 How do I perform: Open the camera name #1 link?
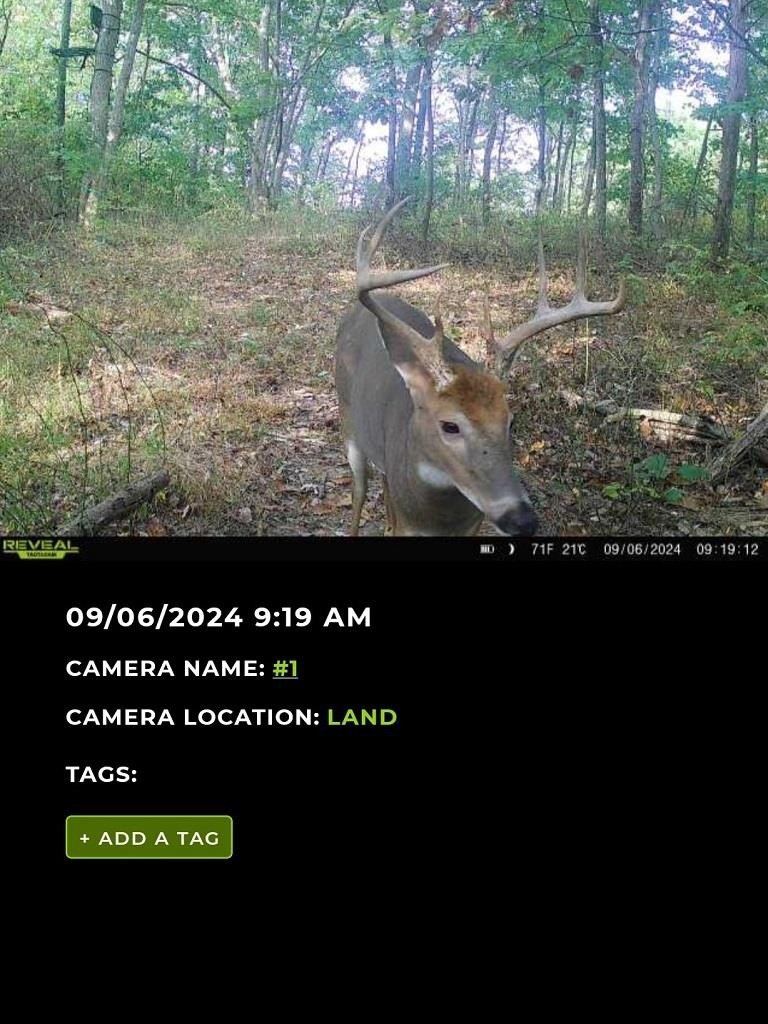(x=285, y=669)
